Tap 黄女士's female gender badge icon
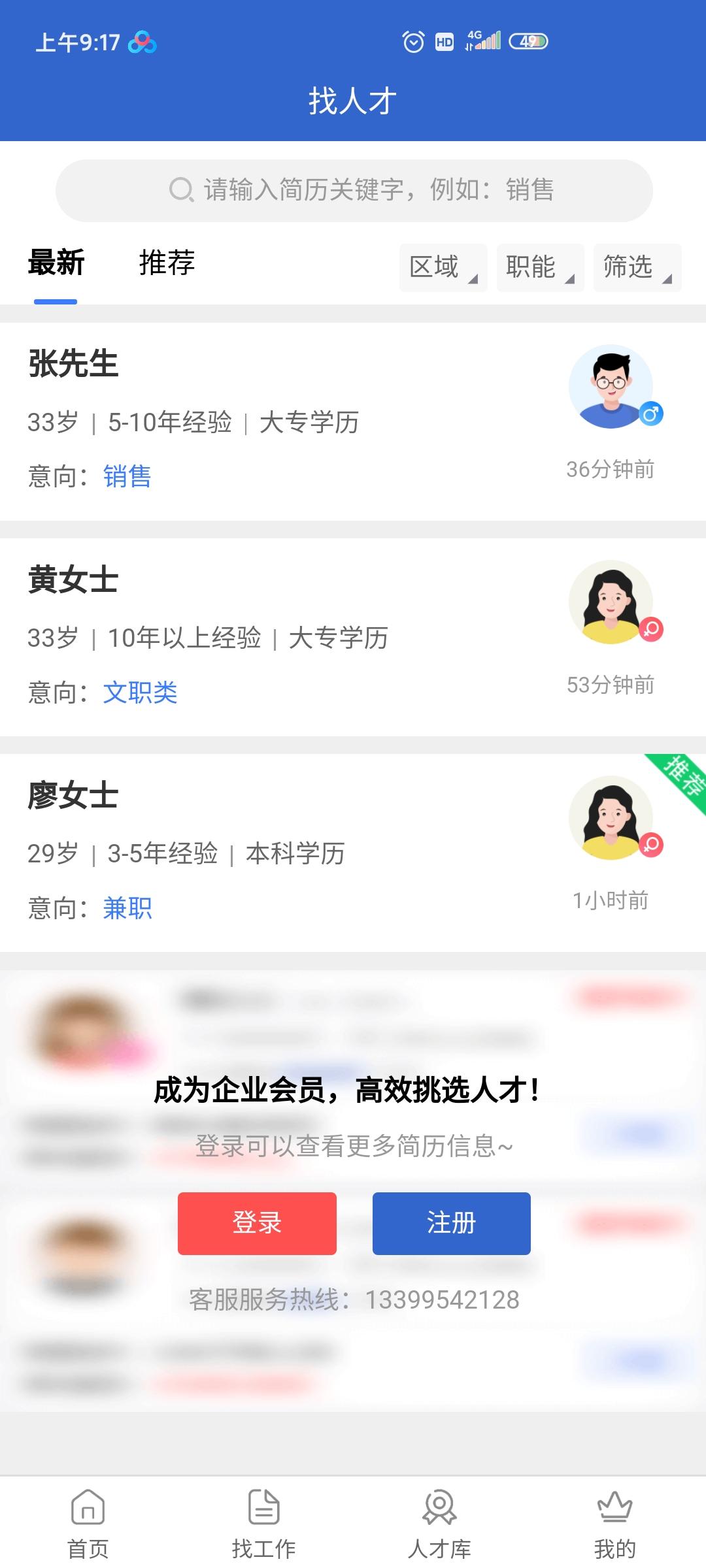 point(653,629)
